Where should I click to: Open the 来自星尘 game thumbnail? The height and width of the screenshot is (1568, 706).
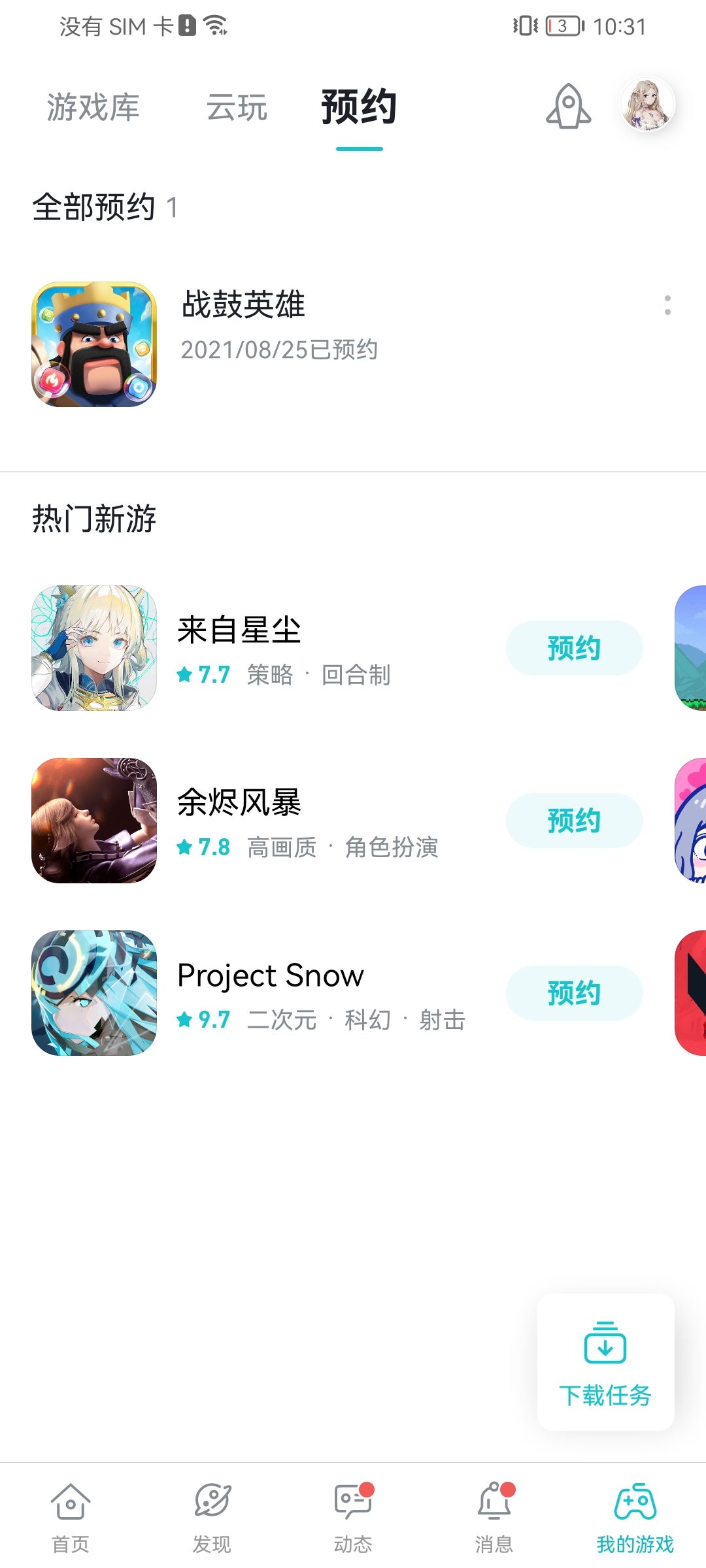93,647
